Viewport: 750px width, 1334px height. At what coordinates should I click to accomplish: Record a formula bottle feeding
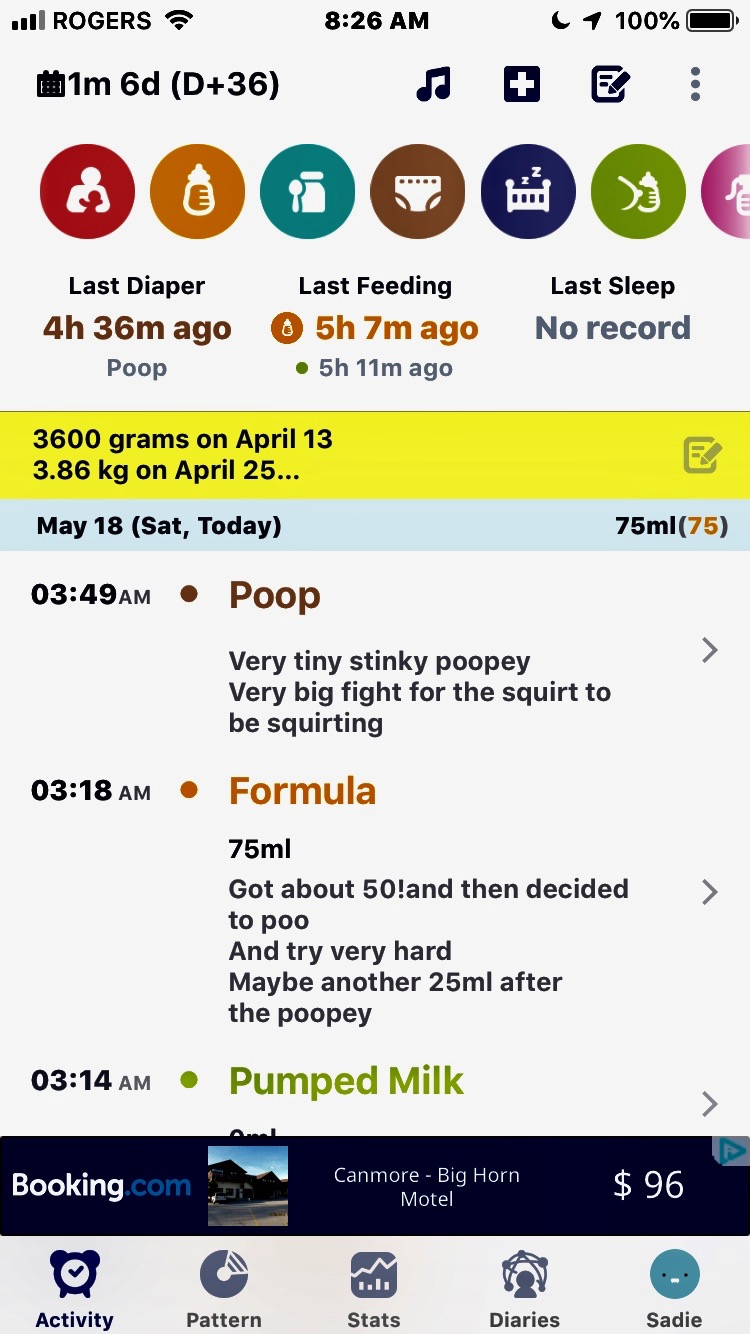[x=197, y=192]
